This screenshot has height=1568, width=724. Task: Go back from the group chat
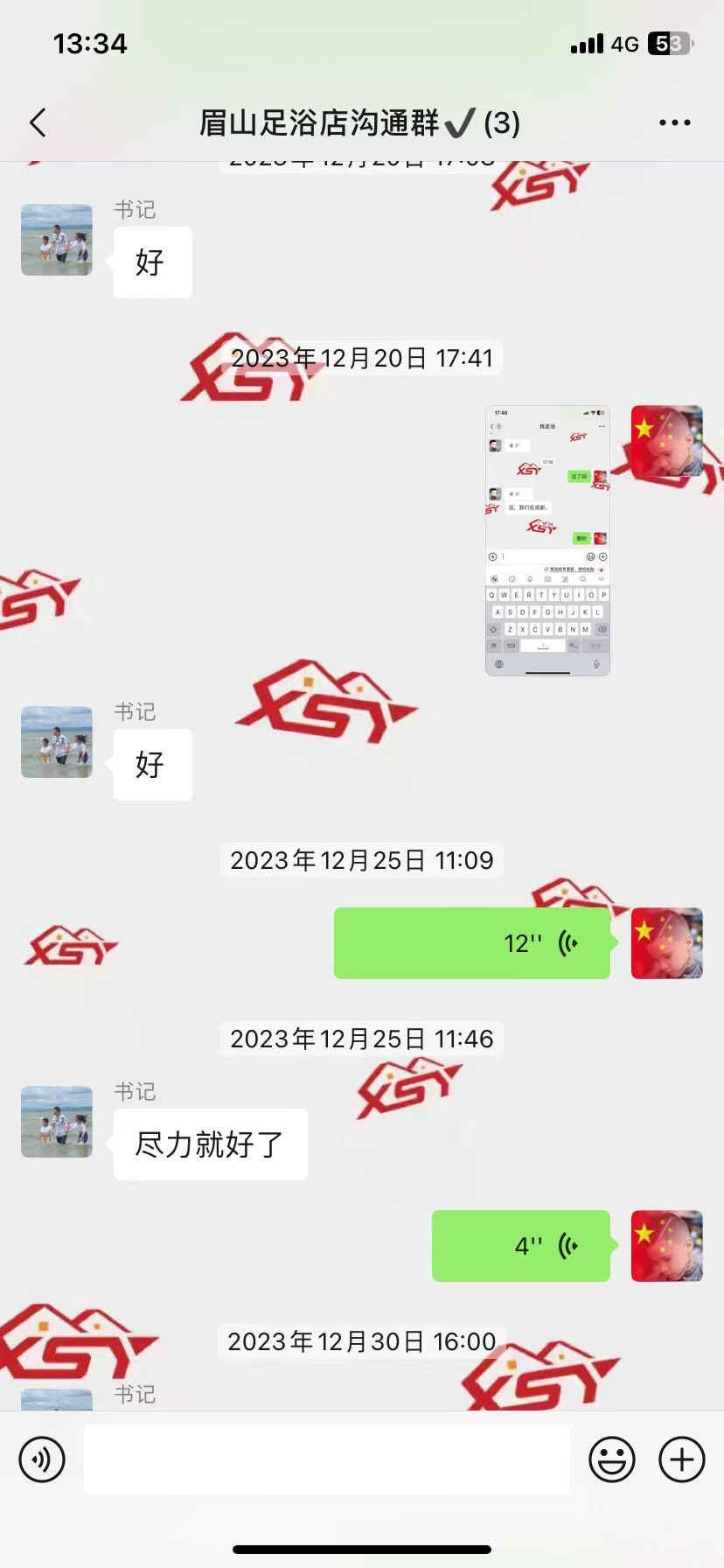tap(38, 122)
